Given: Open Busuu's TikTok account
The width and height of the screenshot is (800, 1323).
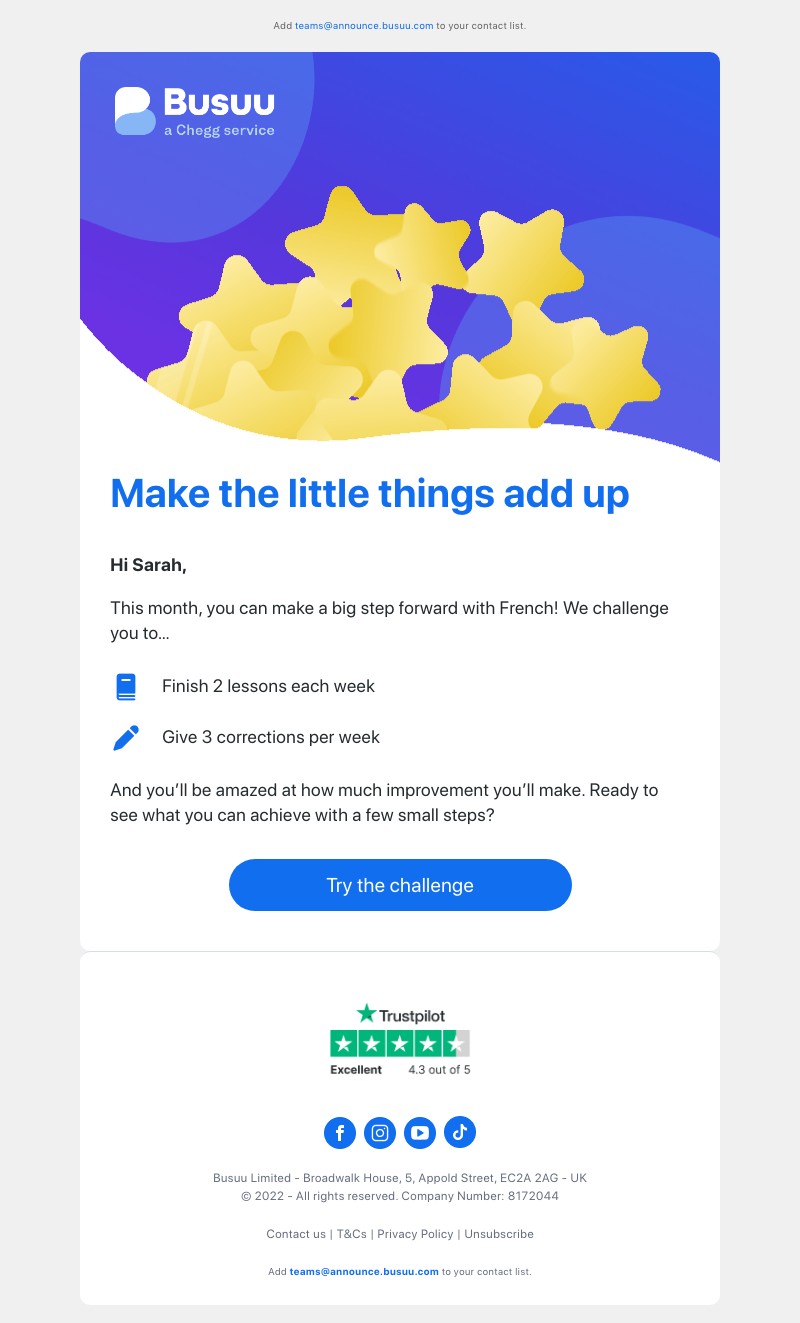Looking at the screenshot, I should (460, 1133).
